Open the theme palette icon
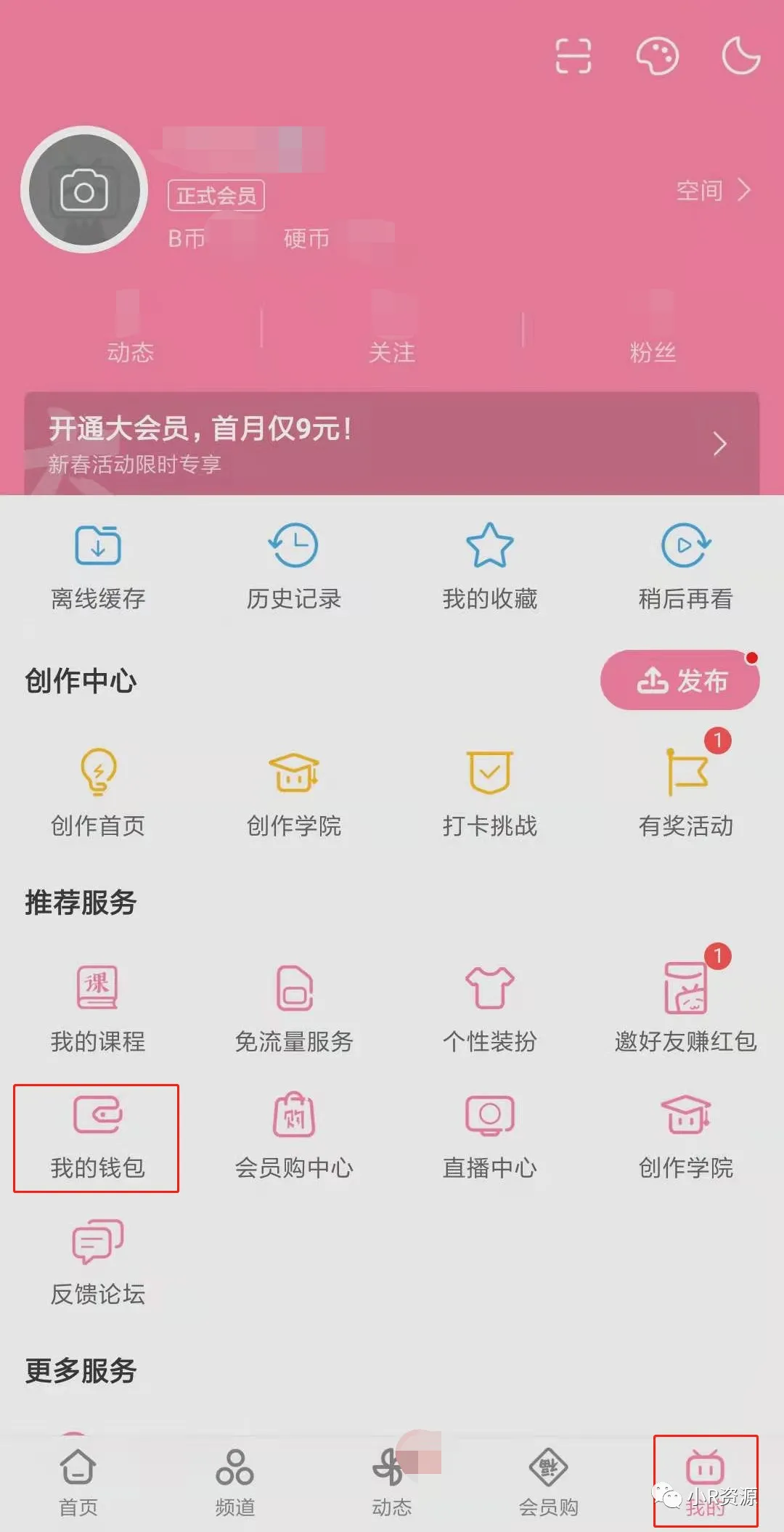Screen dimensions: 784x1532 [657, 57]
